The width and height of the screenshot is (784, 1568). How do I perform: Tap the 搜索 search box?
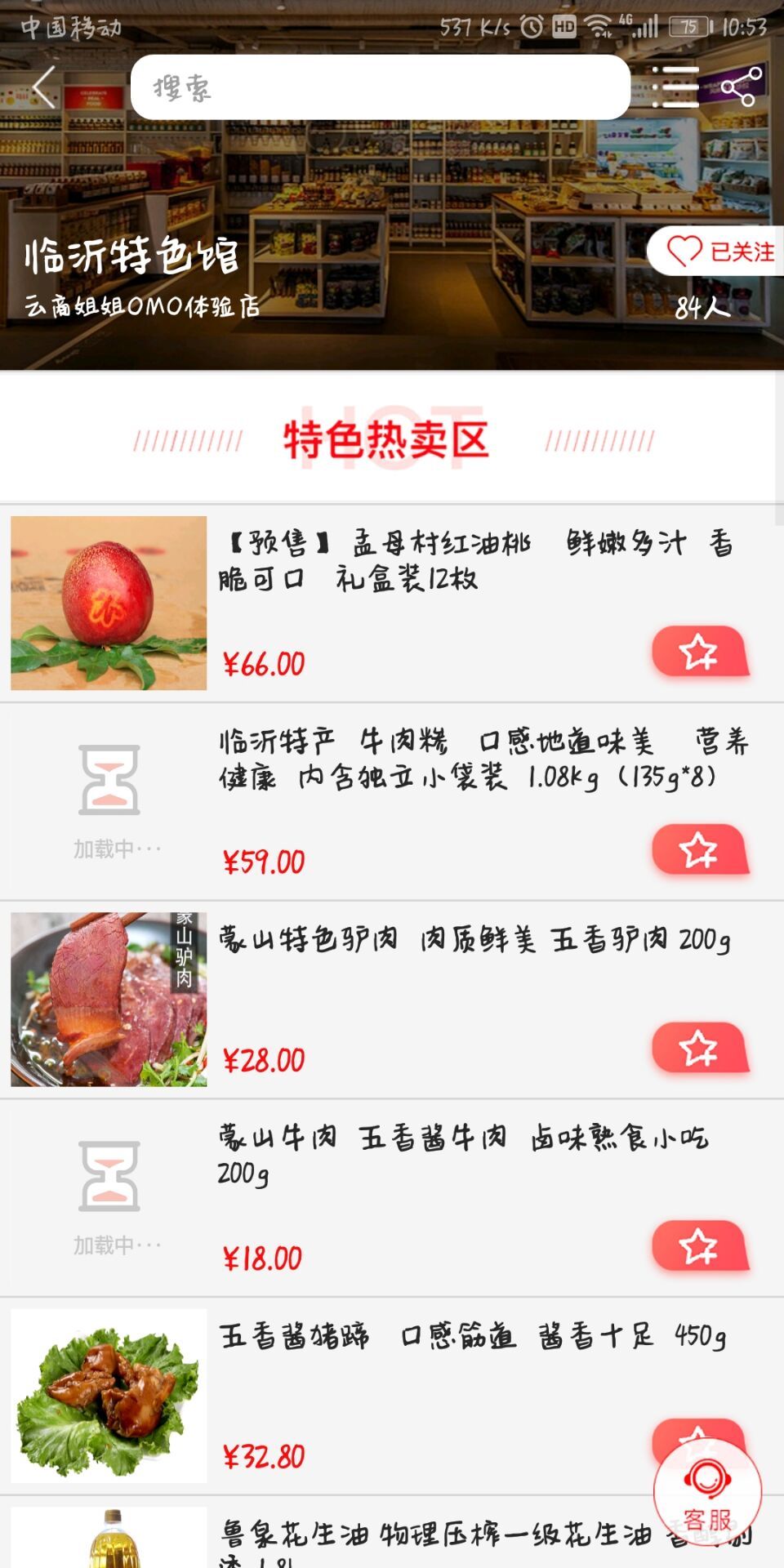click(380, 87)
